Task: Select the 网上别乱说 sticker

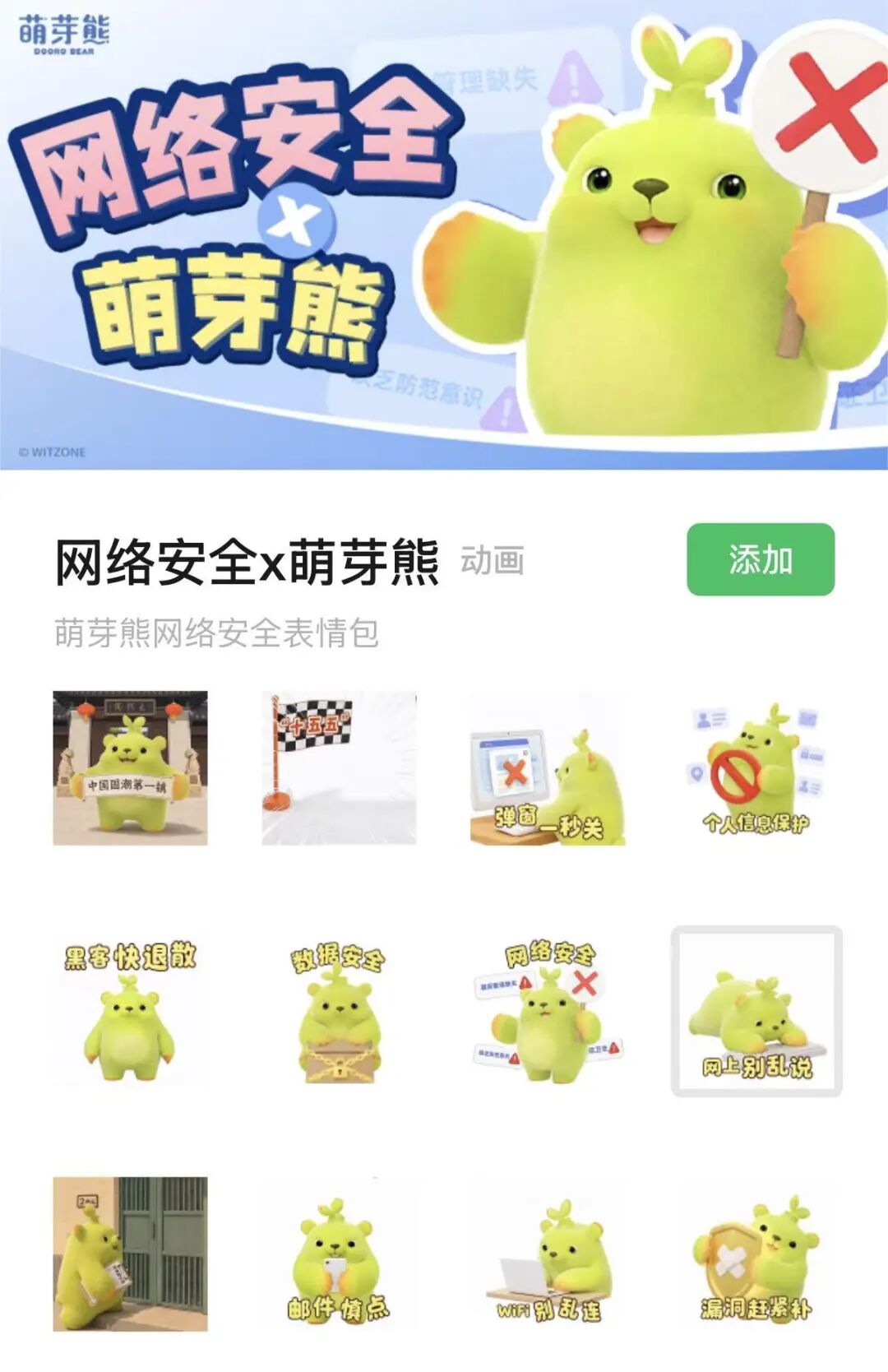Action: (x=756, y=1011)
